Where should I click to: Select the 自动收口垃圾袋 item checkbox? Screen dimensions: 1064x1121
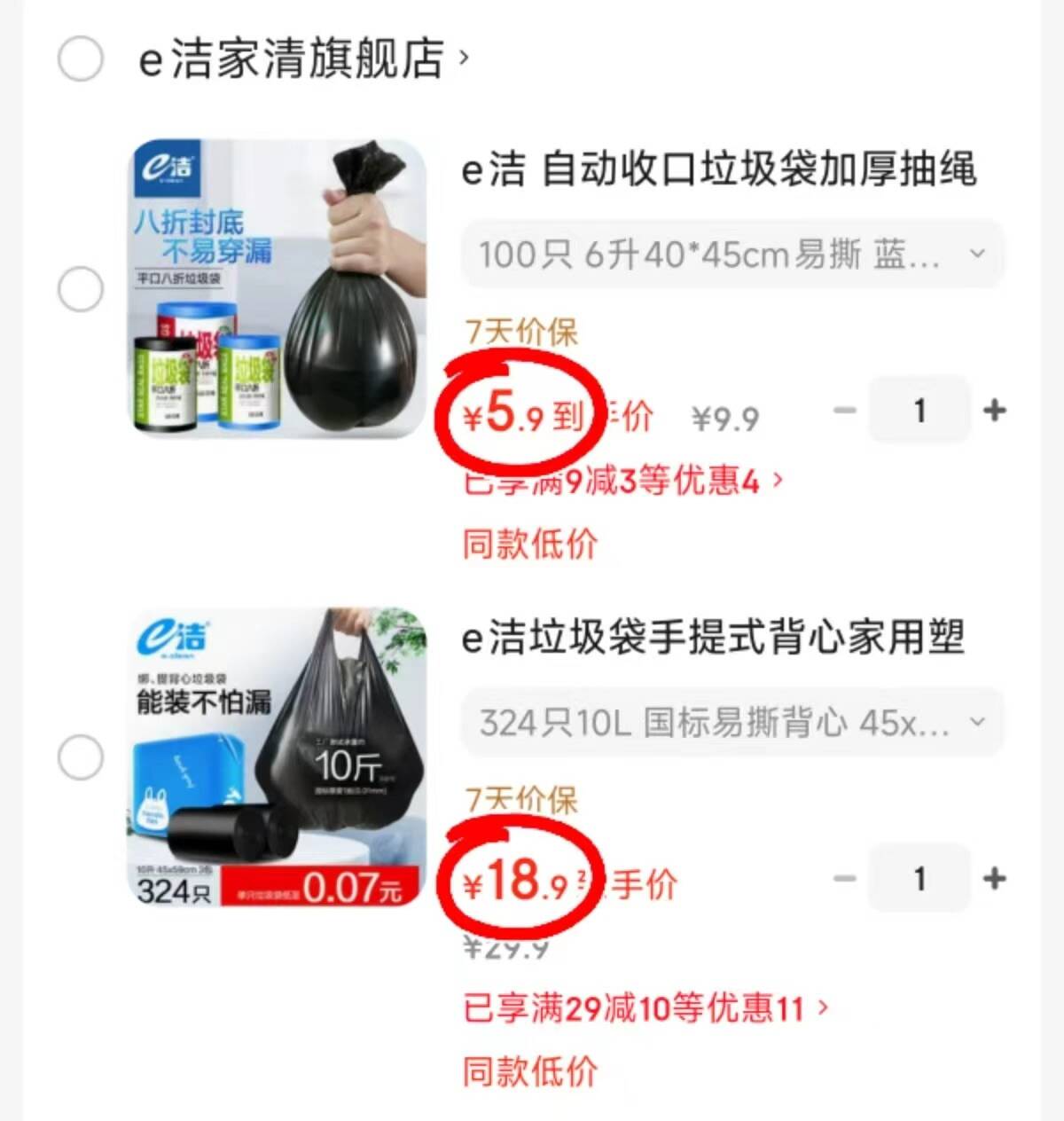click(x=81, y=289)
